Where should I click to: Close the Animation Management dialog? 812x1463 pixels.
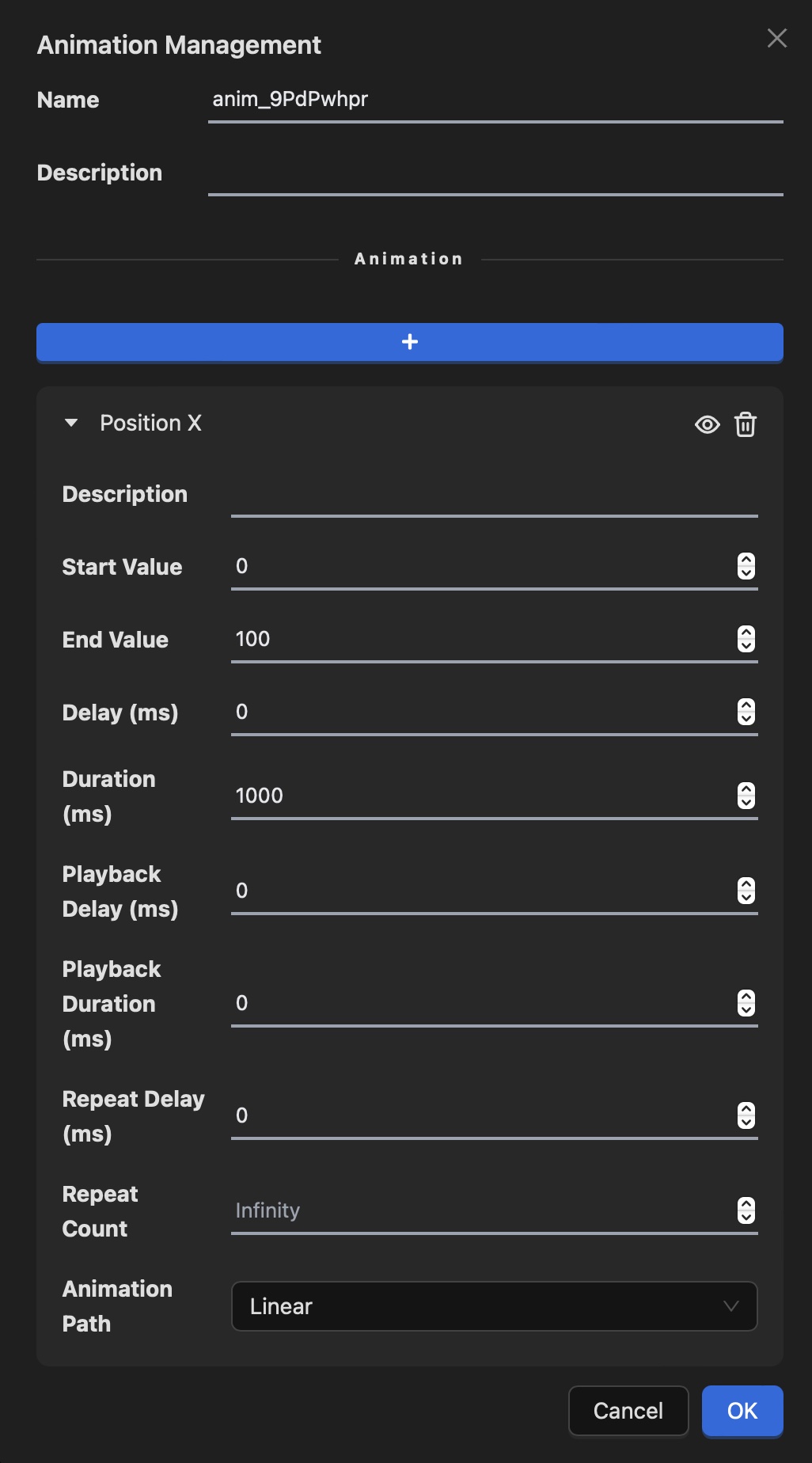776,38
